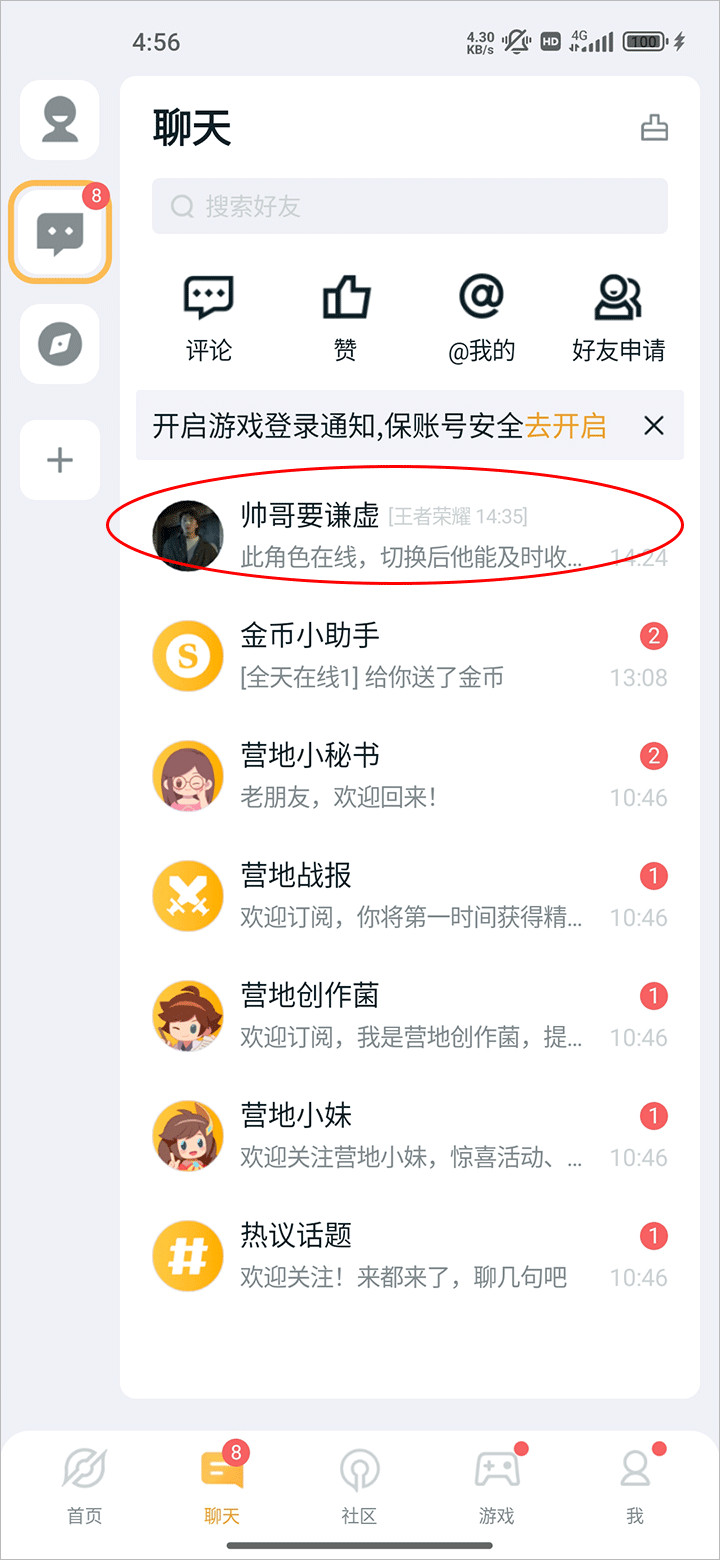720x1560 pixels.
Task: Open the 评论 comments notifications
Action: [x=209, y=318]
